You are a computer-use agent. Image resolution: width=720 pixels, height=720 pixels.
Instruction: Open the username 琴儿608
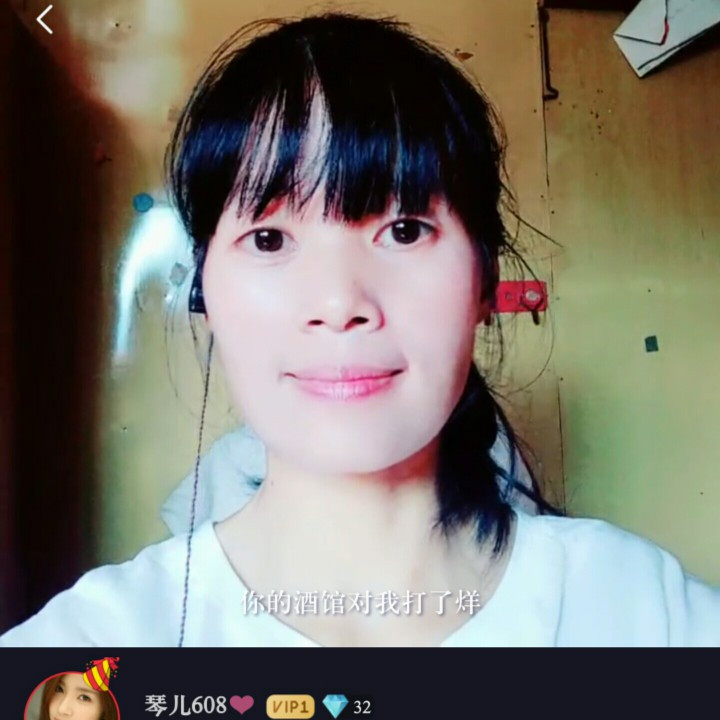(x=185, y=706)
